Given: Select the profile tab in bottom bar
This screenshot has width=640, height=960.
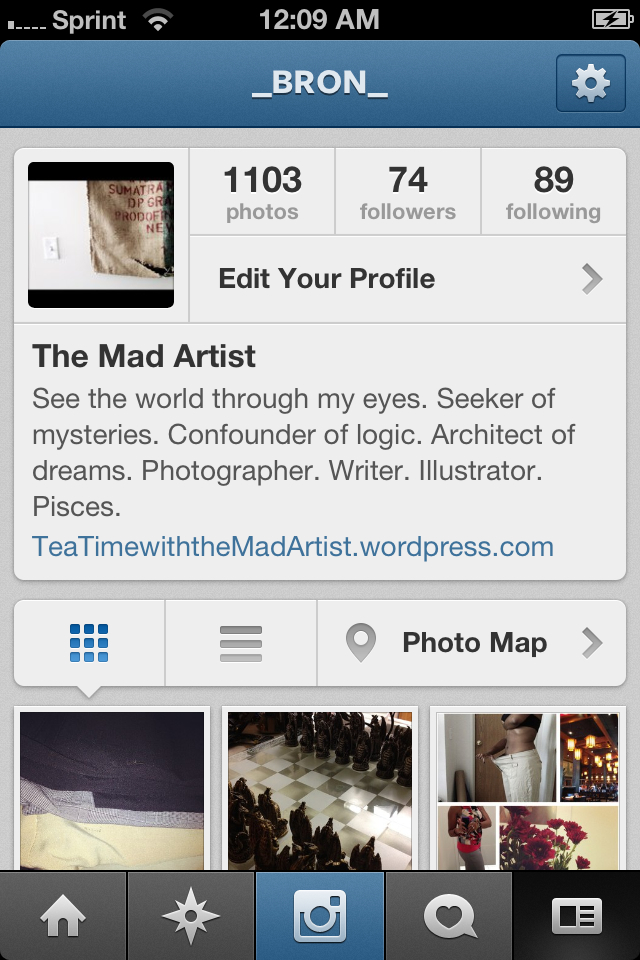Looking at the screenshot, I should [x=577, y=916].
